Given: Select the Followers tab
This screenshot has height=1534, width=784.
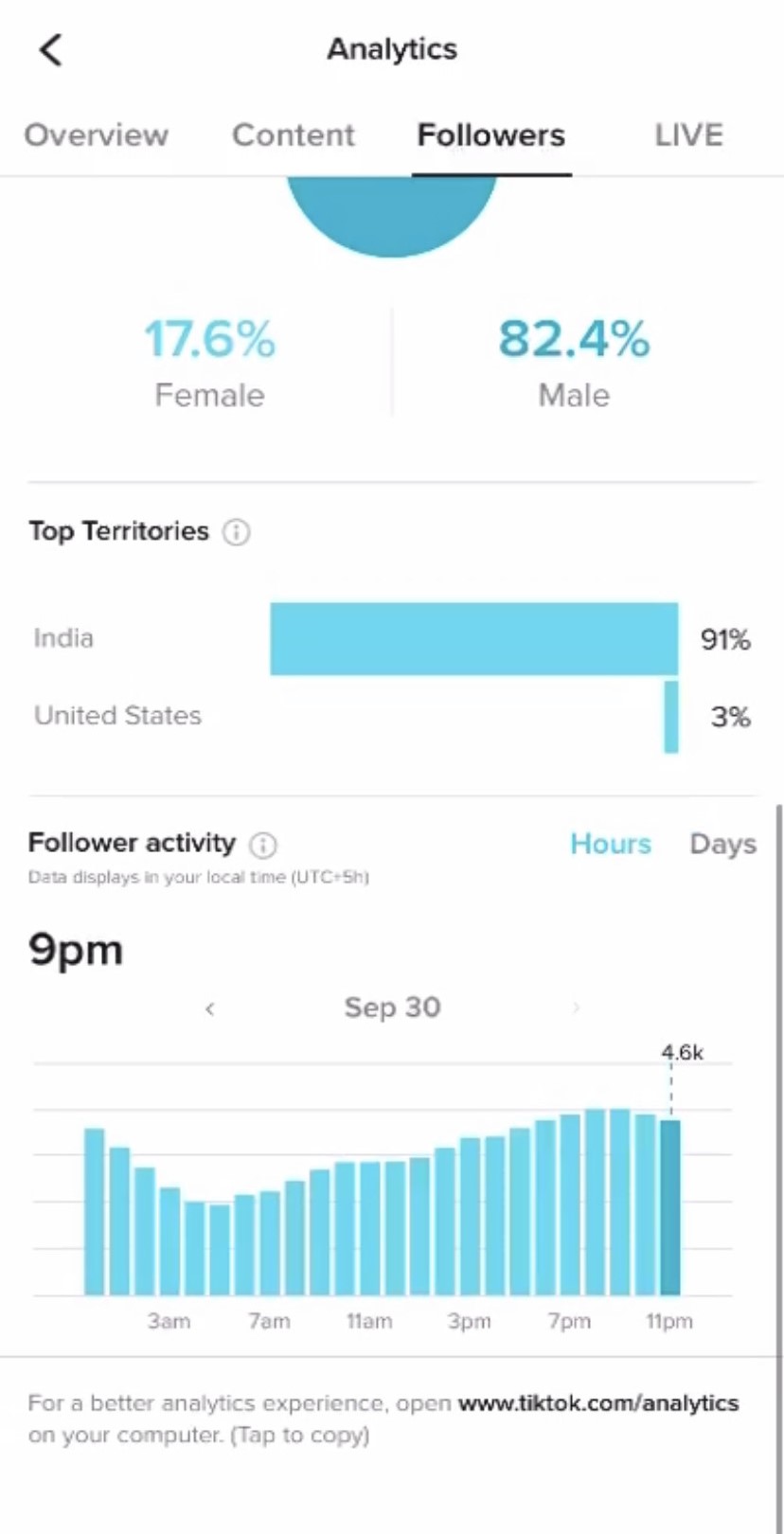Looking at the screenshot, I should click(x=490, y=134).
